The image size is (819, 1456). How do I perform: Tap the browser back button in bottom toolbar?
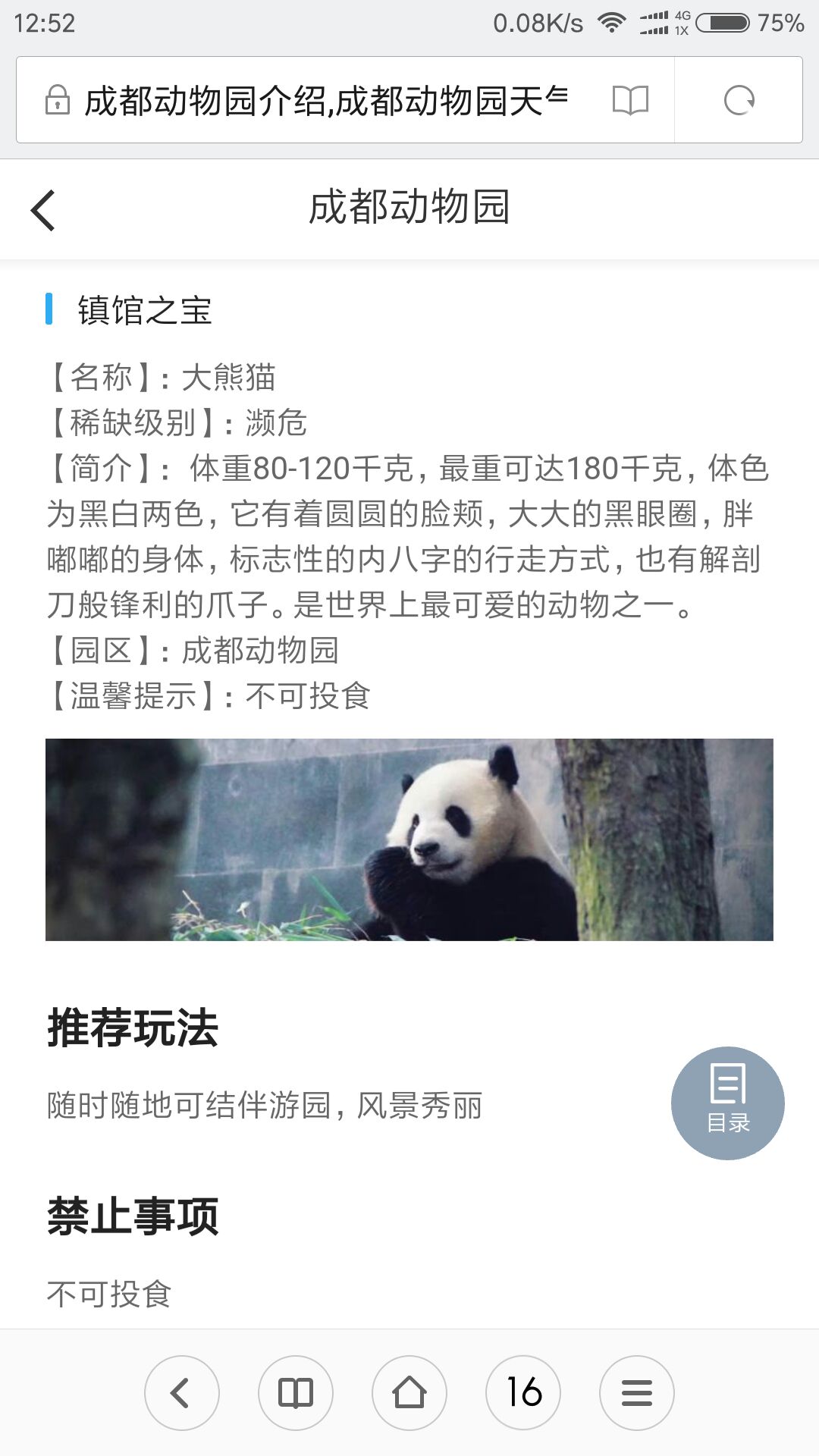tap(182, 1393)
